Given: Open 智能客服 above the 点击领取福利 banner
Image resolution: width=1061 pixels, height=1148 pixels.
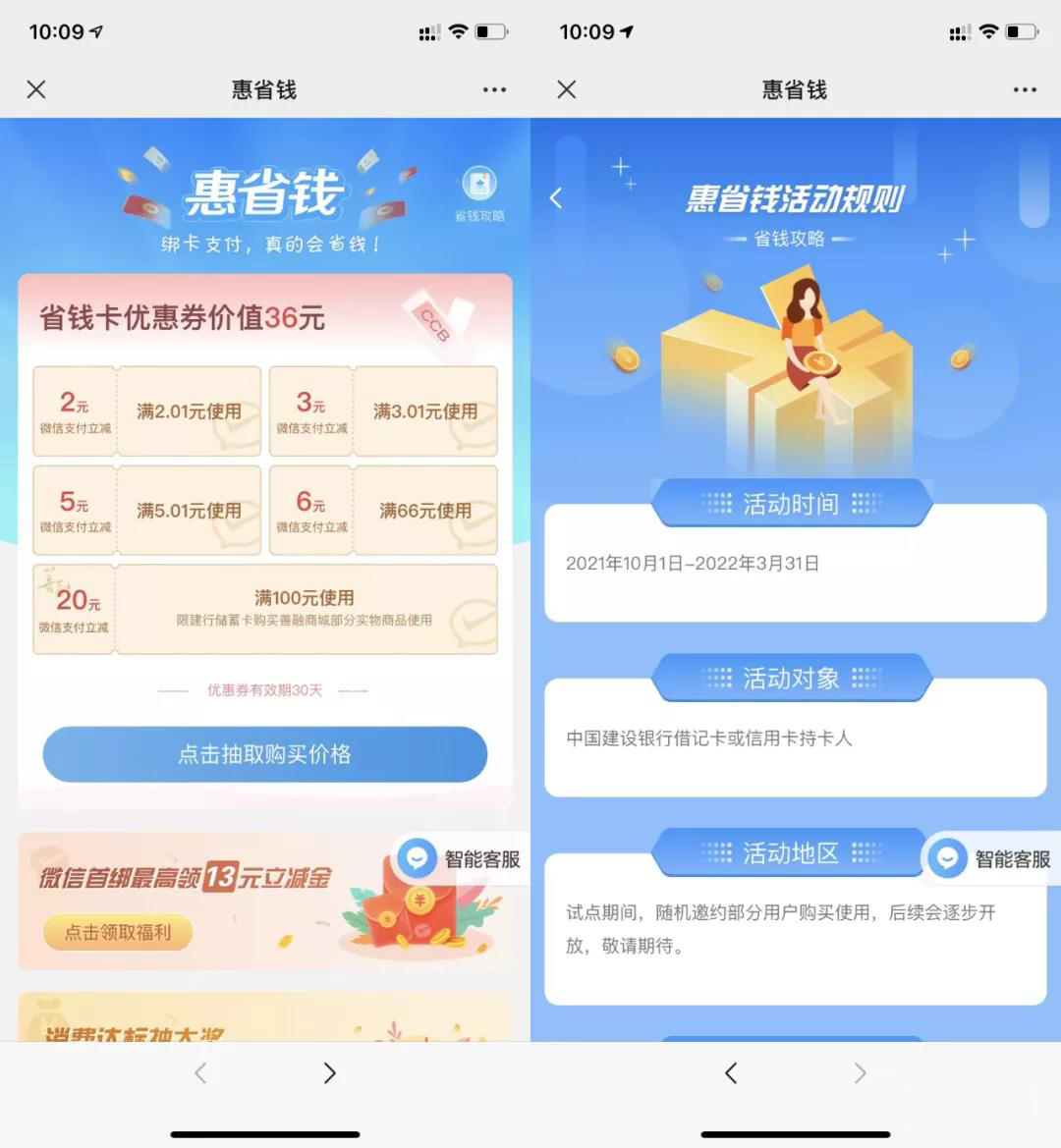Looking at the screenshot, I should [463, 859].
